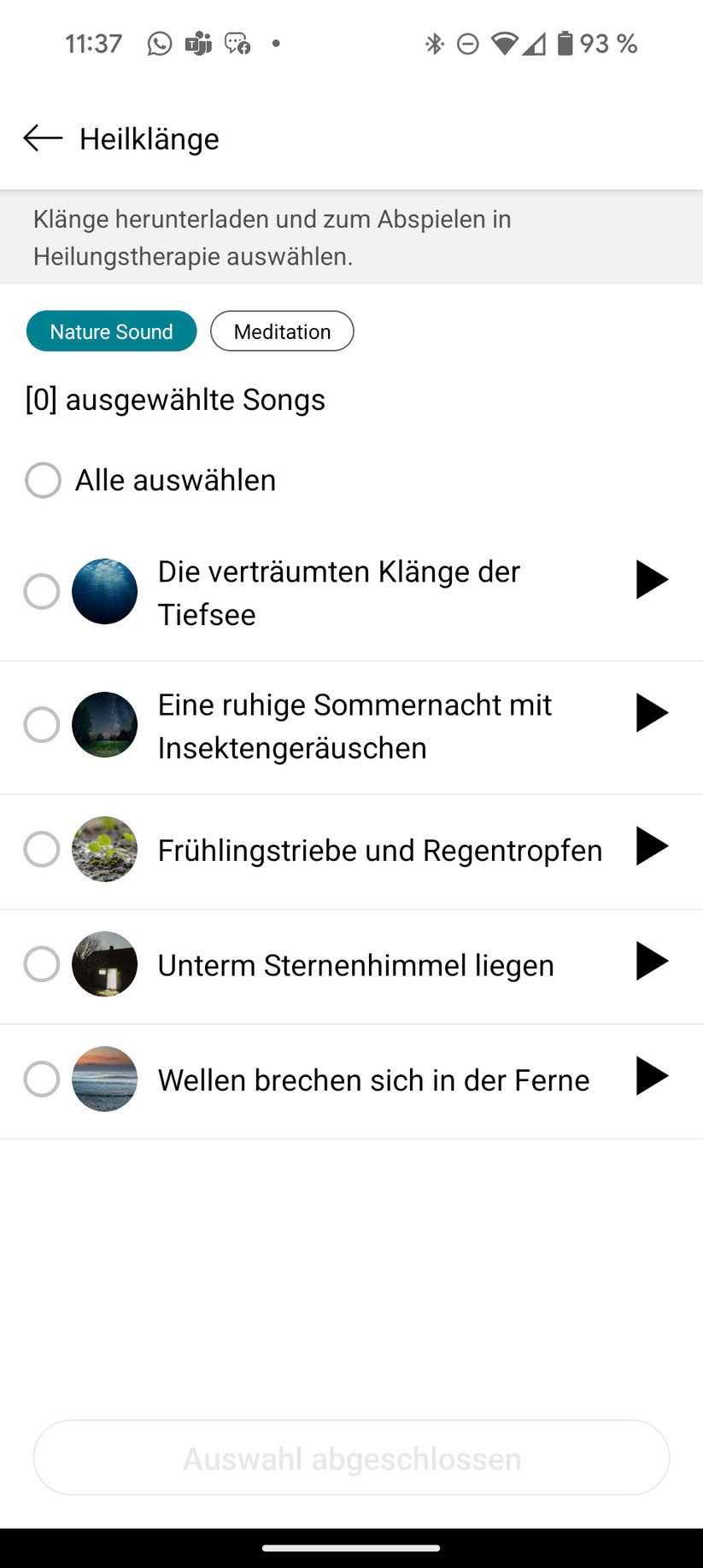Check "Alle auswählen" to select all songs

(43, 480)
